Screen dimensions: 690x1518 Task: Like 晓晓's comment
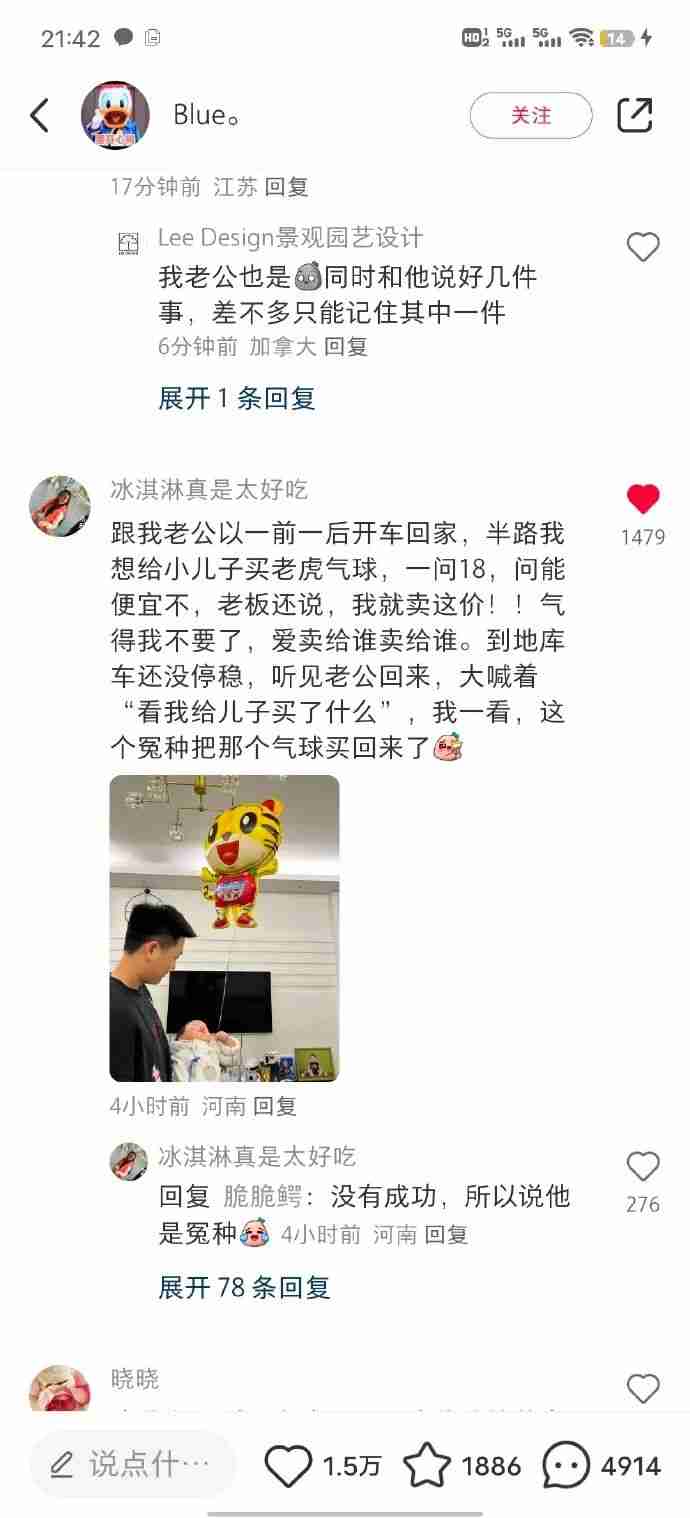pos(642,1388)
